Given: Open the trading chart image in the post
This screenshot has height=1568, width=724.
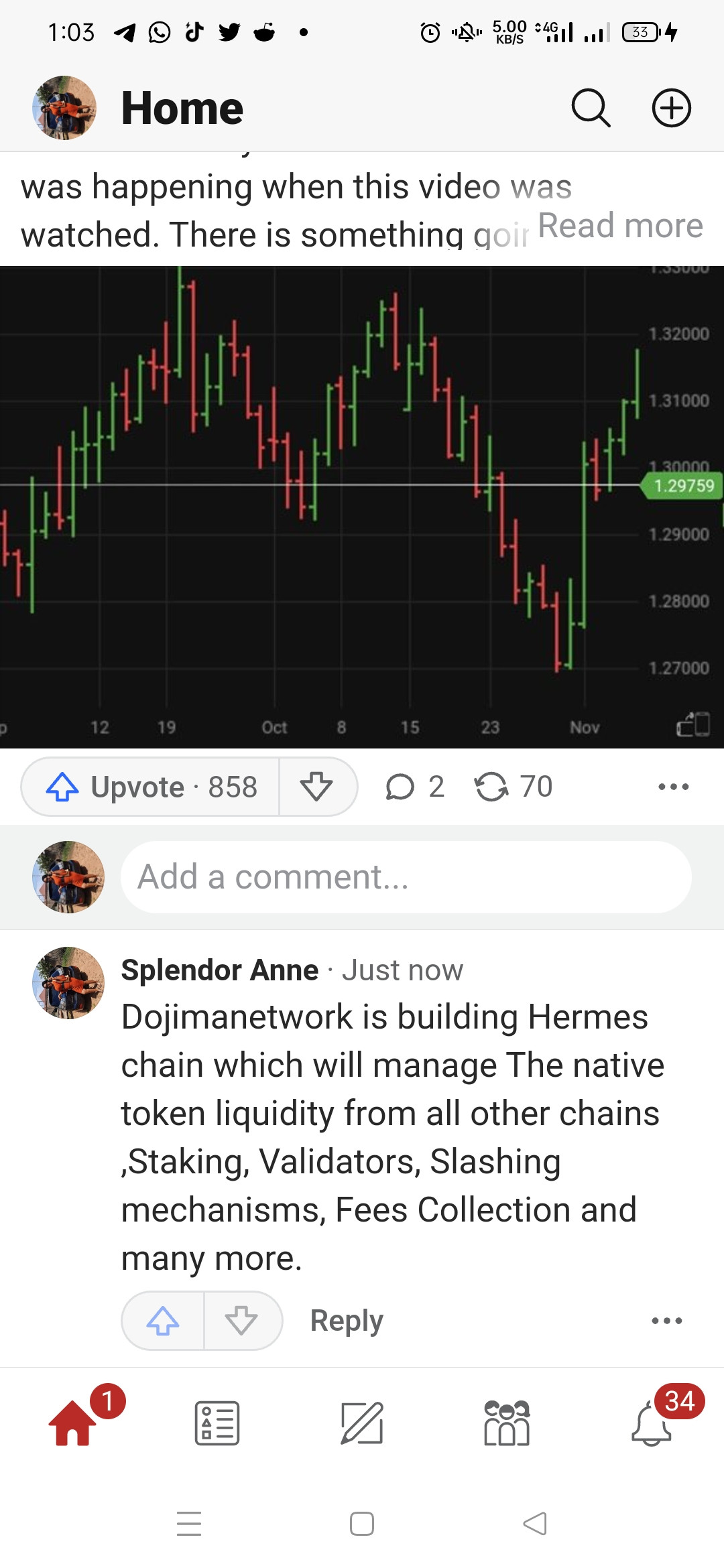Looking at the screenshot, I should [x=362, y=507].
